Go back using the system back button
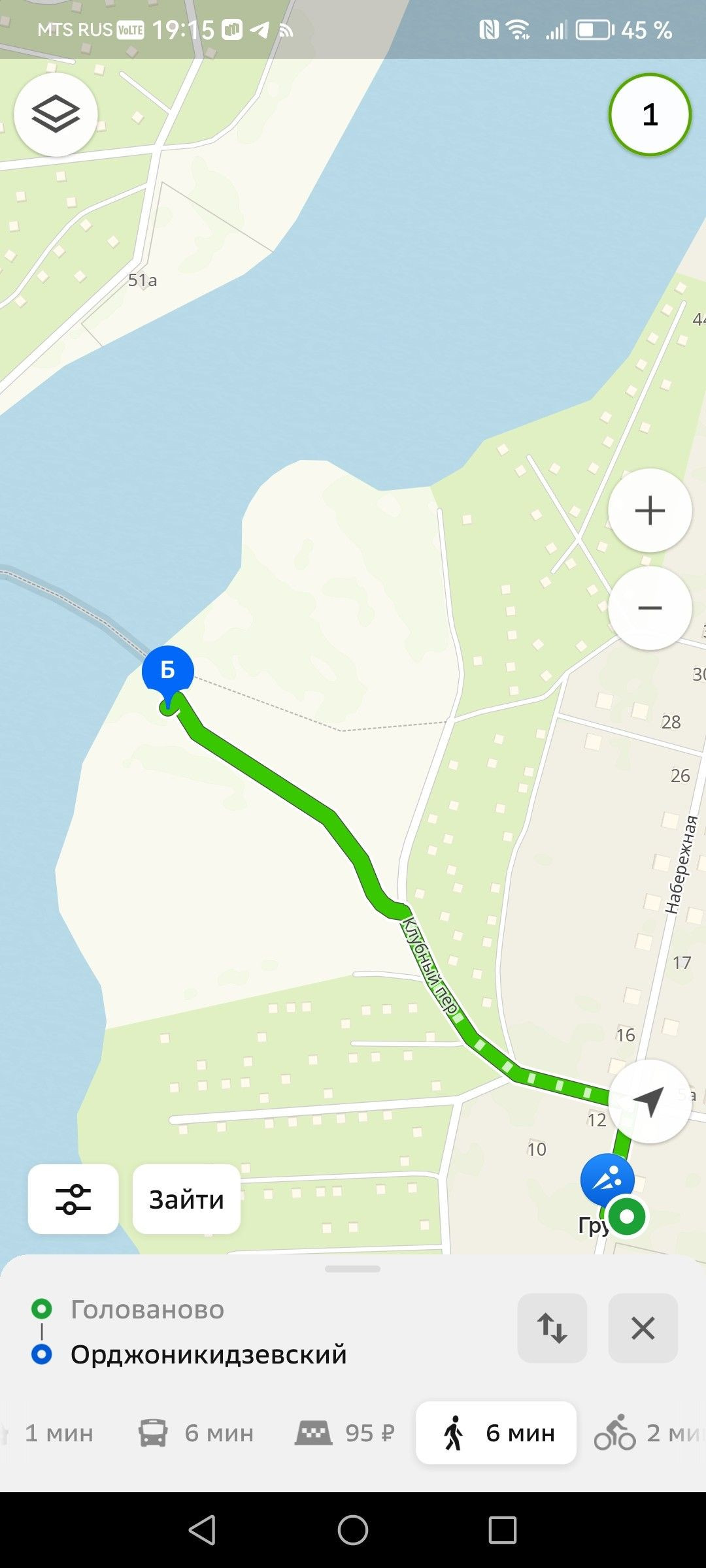Image resolution: width=706 pixels, height=1568 pixels. (x=202, y=1529)
